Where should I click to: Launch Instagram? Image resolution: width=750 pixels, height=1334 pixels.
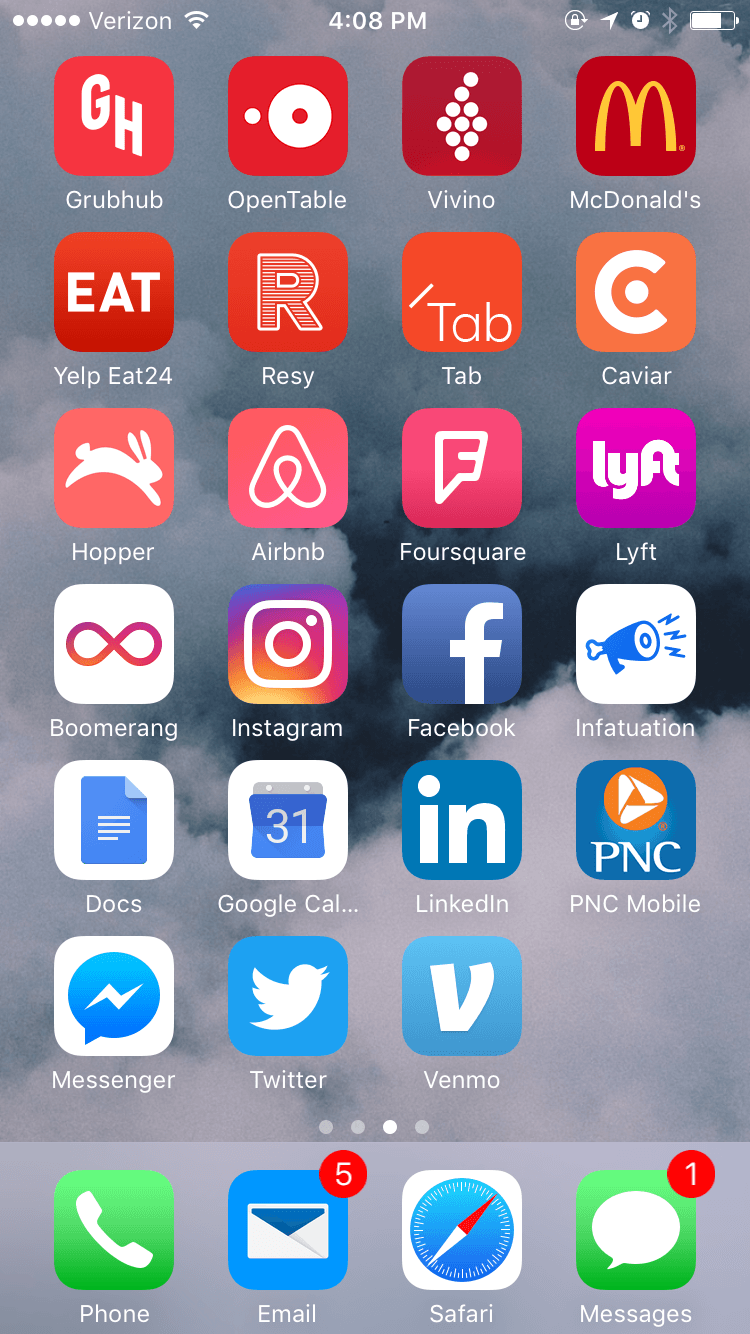[287, 643]
